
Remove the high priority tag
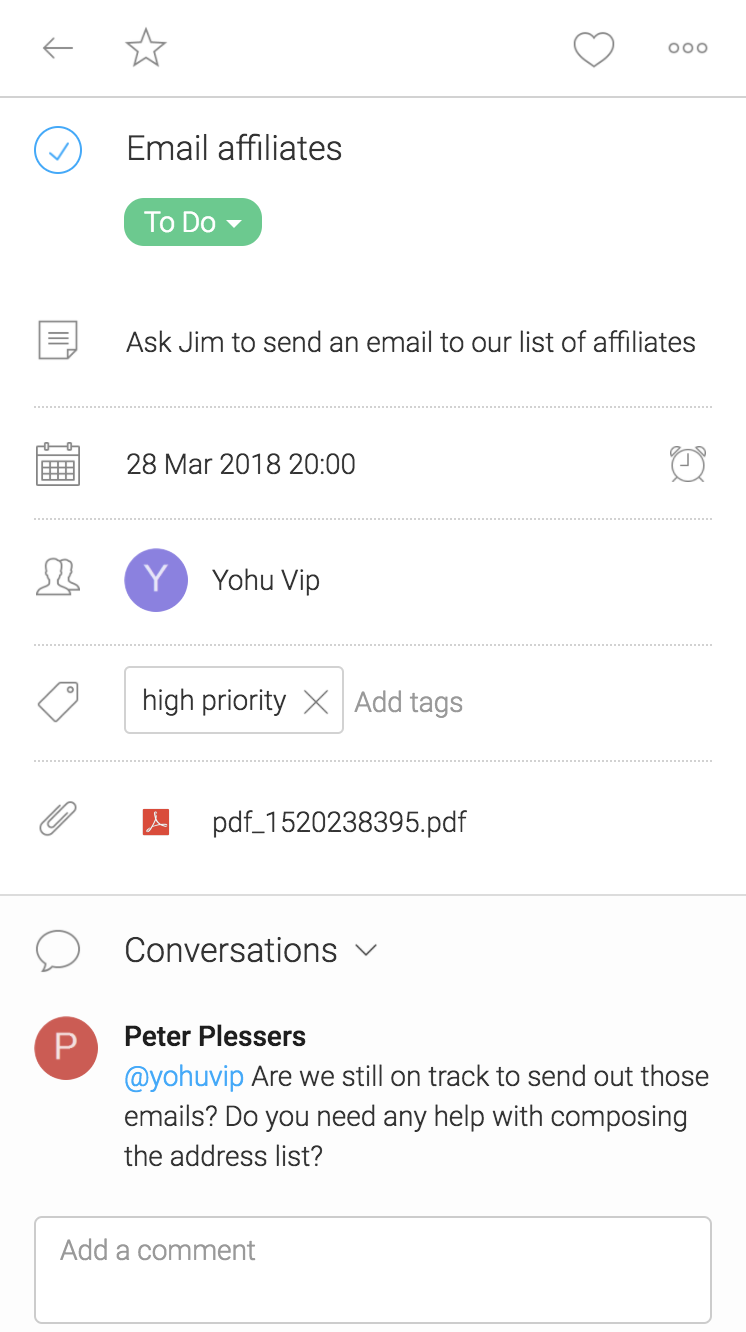coord(316,702)
